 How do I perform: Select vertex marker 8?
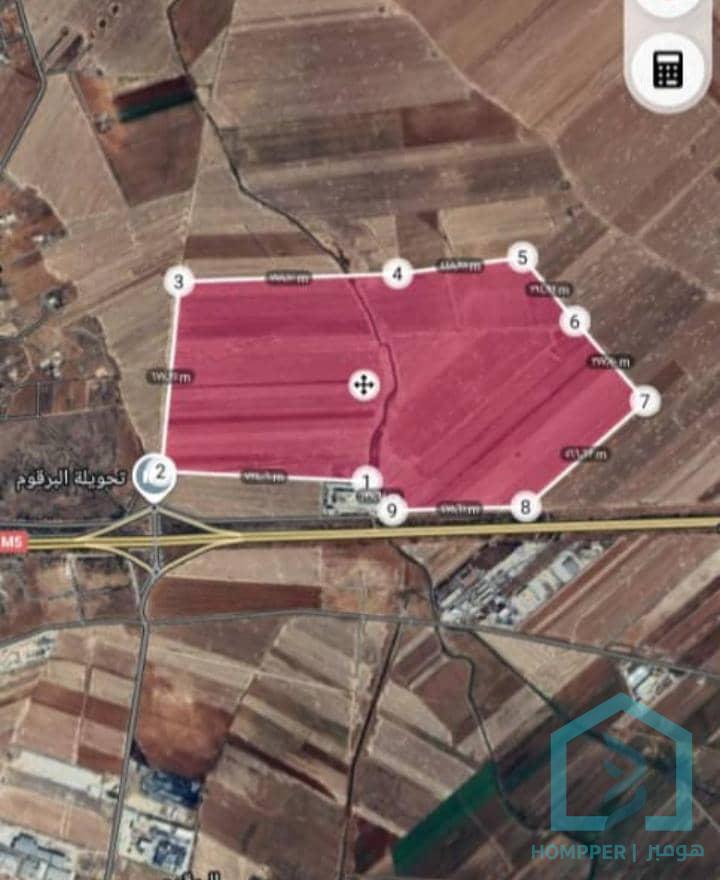pyautogui.click(x=526, y=507)
